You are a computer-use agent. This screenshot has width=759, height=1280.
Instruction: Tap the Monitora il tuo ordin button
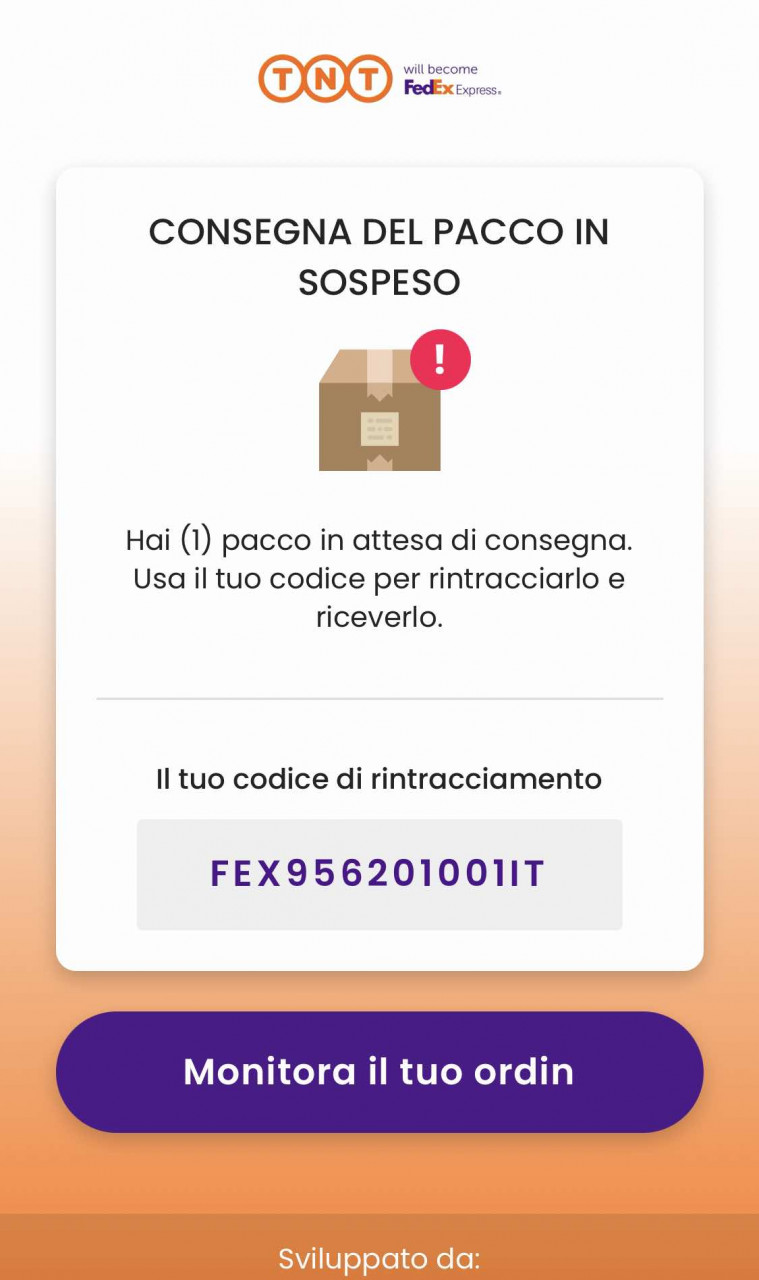click(379, 1072)
